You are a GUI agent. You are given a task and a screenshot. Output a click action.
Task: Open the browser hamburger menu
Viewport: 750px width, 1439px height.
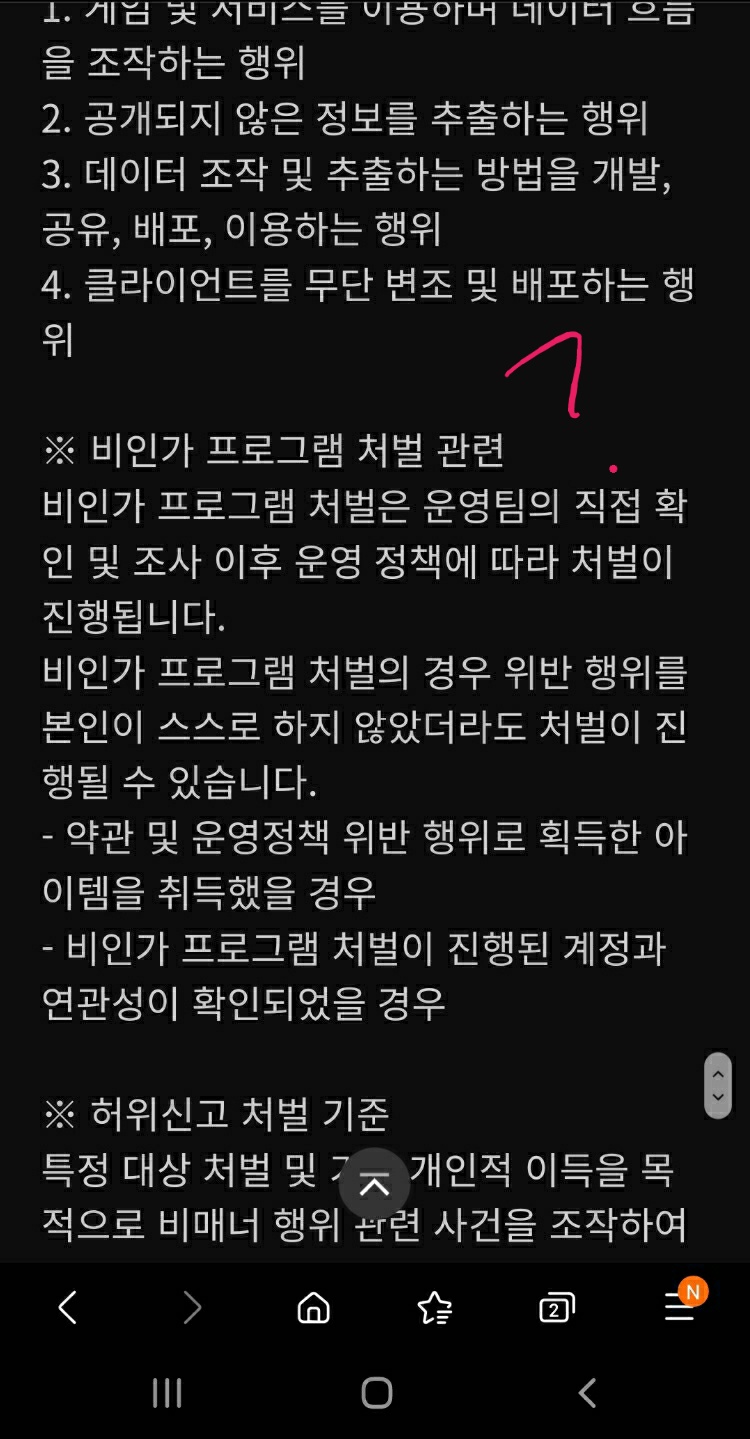tap(680, 1307)
